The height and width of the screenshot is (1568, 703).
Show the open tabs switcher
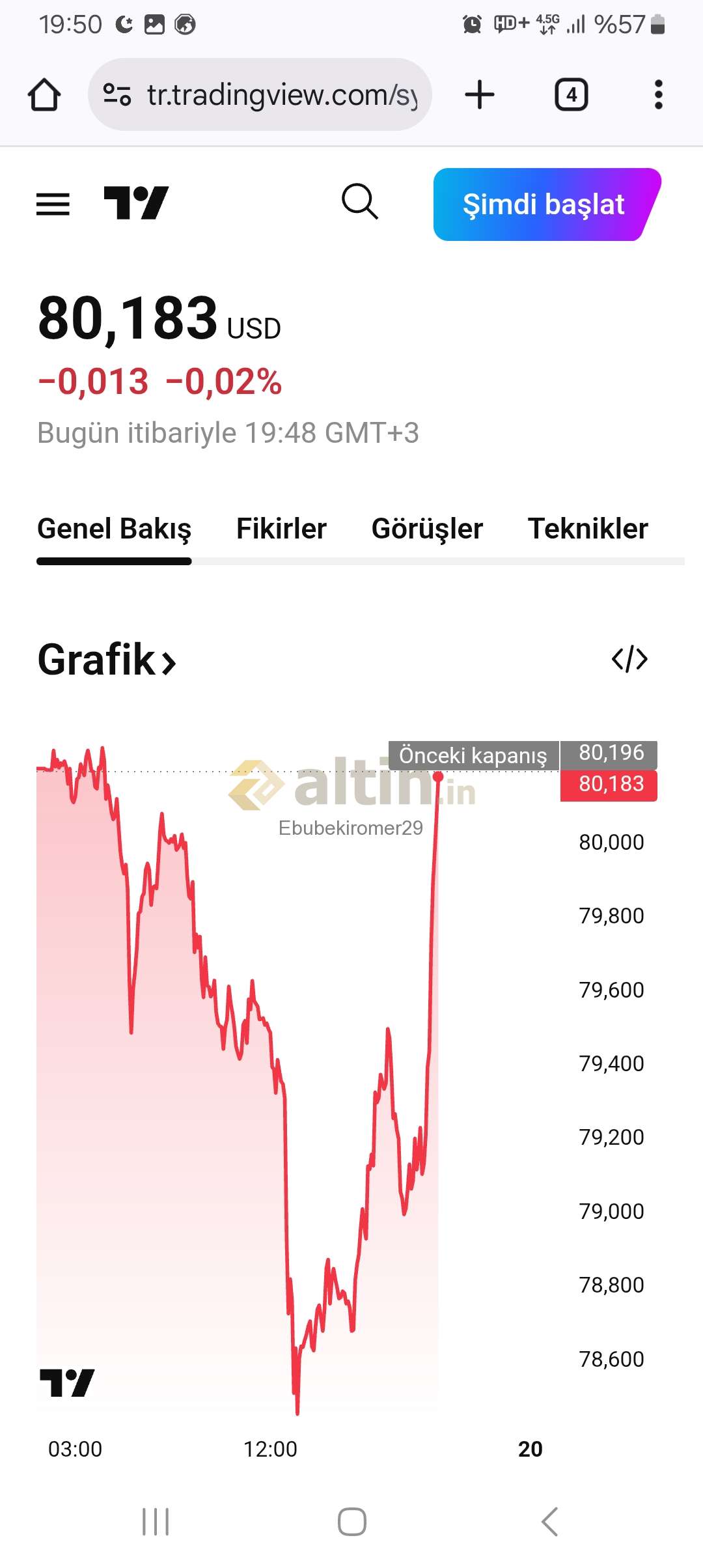coord(571,95)
